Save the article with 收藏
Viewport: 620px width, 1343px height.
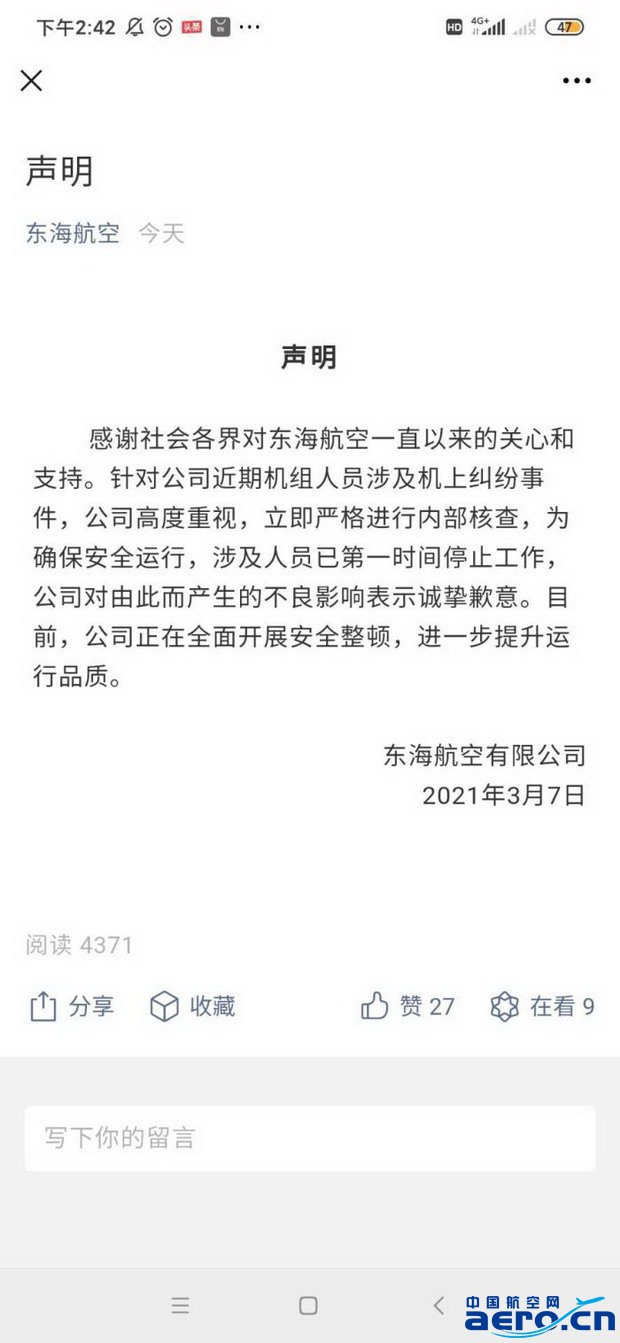tap(192, 1006)
